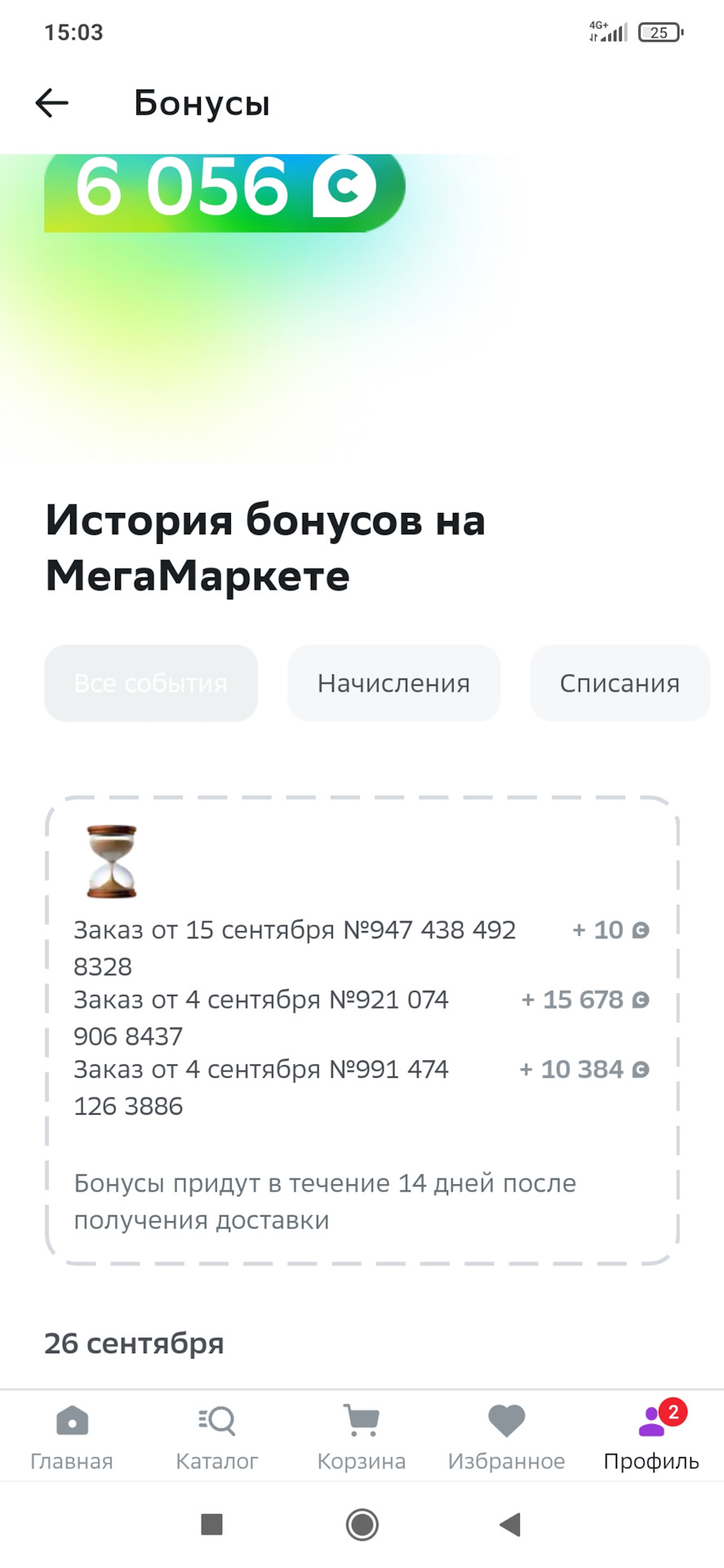Open the Корзина tab
Viewport: 724px width, 1568px height.
[x=361, y=1437]
